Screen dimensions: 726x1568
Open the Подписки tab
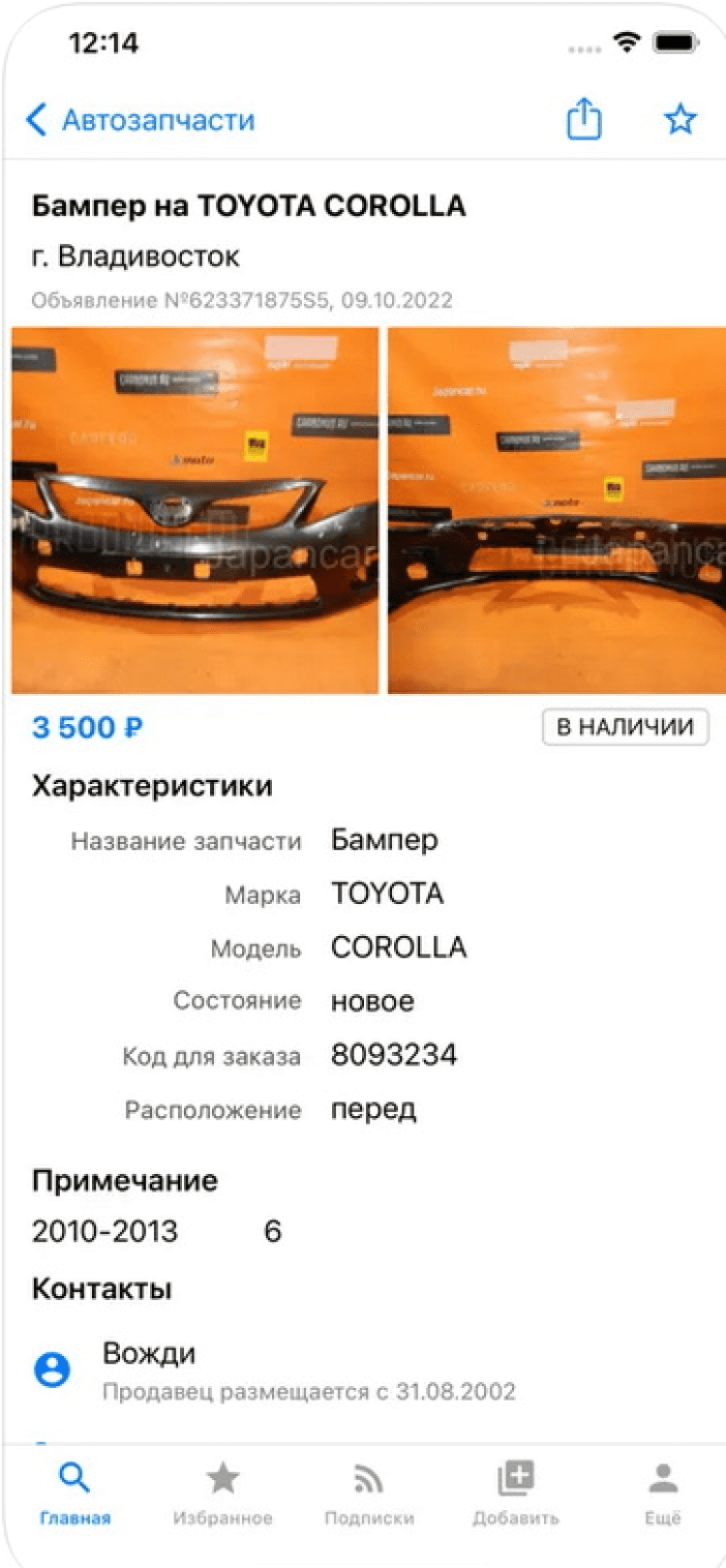[x=369, y=1492]
